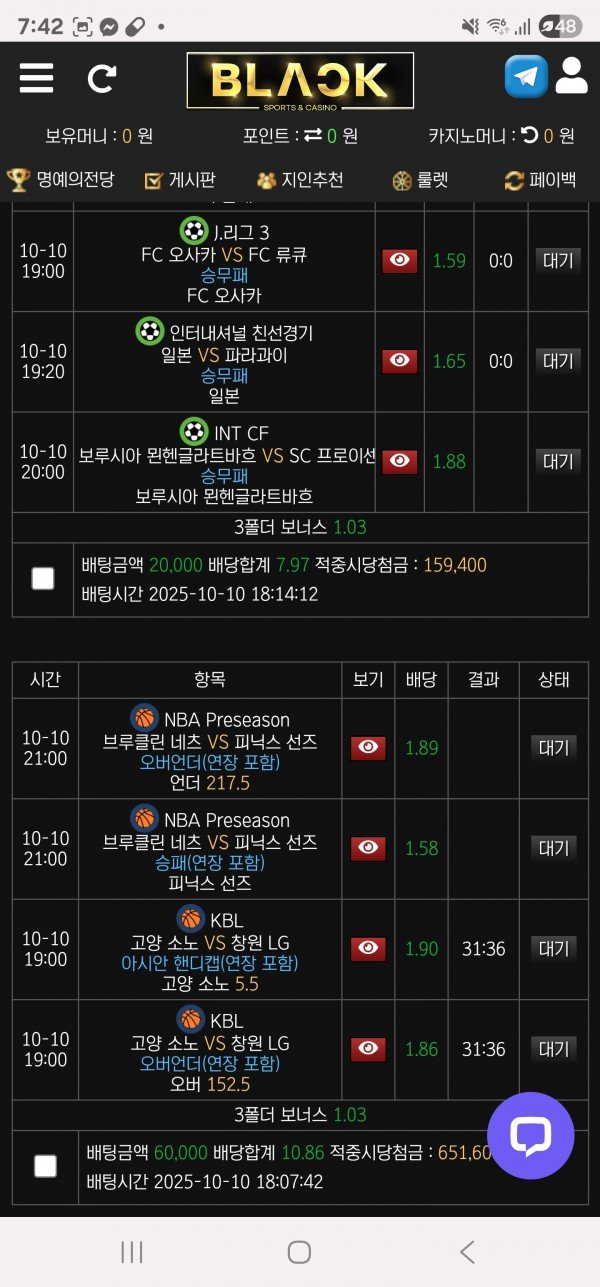Refresh the page with the reload icon
The image size is (600, 1287).
101,78
